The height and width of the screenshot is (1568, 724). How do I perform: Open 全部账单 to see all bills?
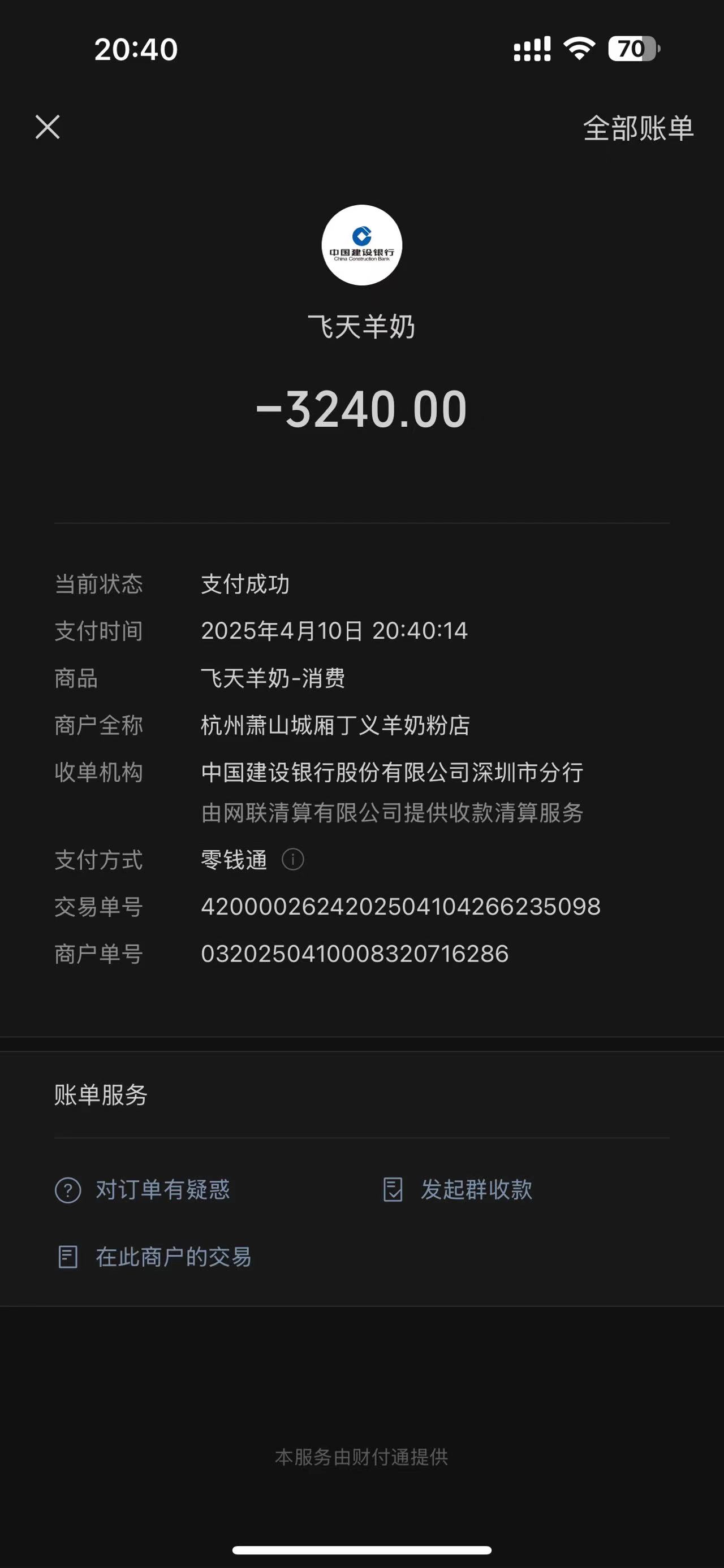(637, 128)
